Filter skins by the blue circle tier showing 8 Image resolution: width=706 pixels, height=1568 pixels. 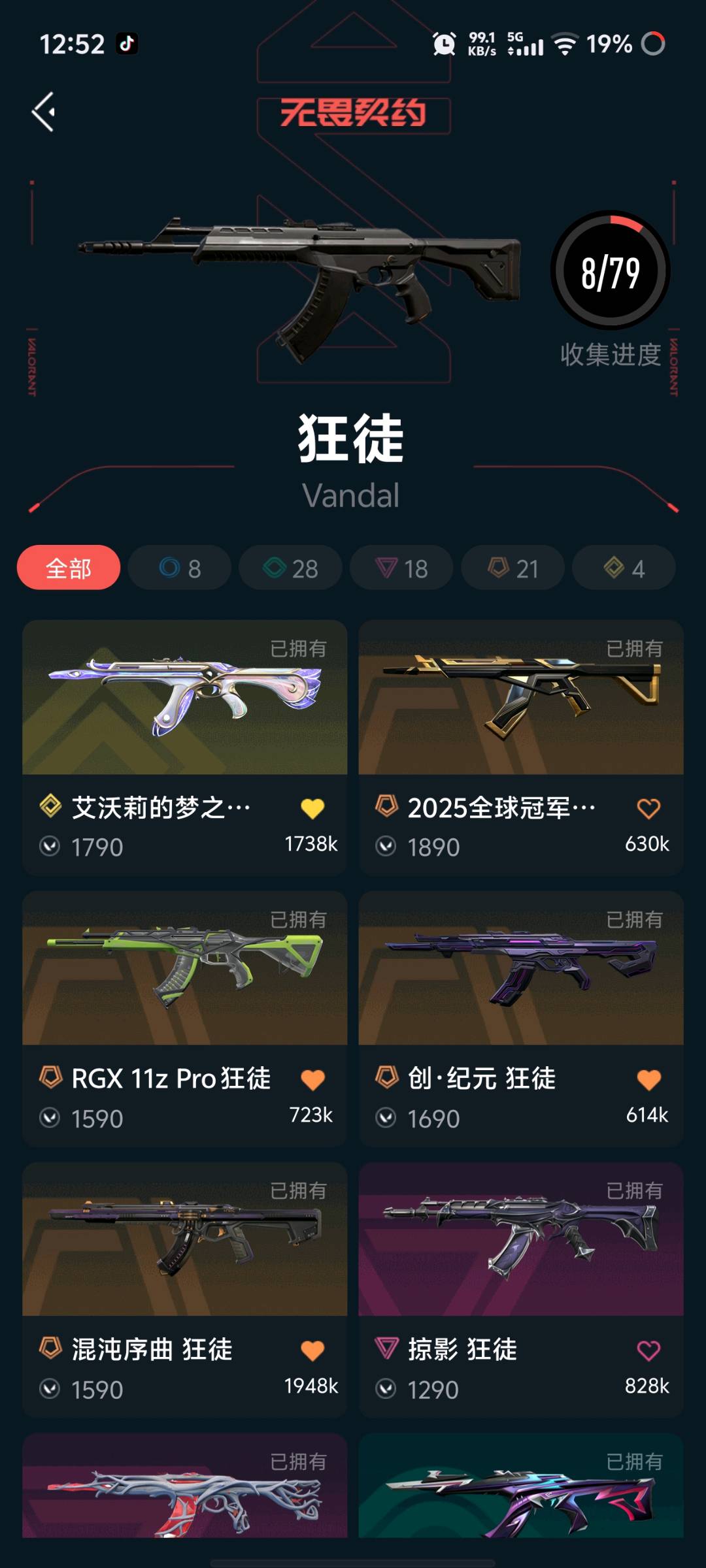point(180,568)
